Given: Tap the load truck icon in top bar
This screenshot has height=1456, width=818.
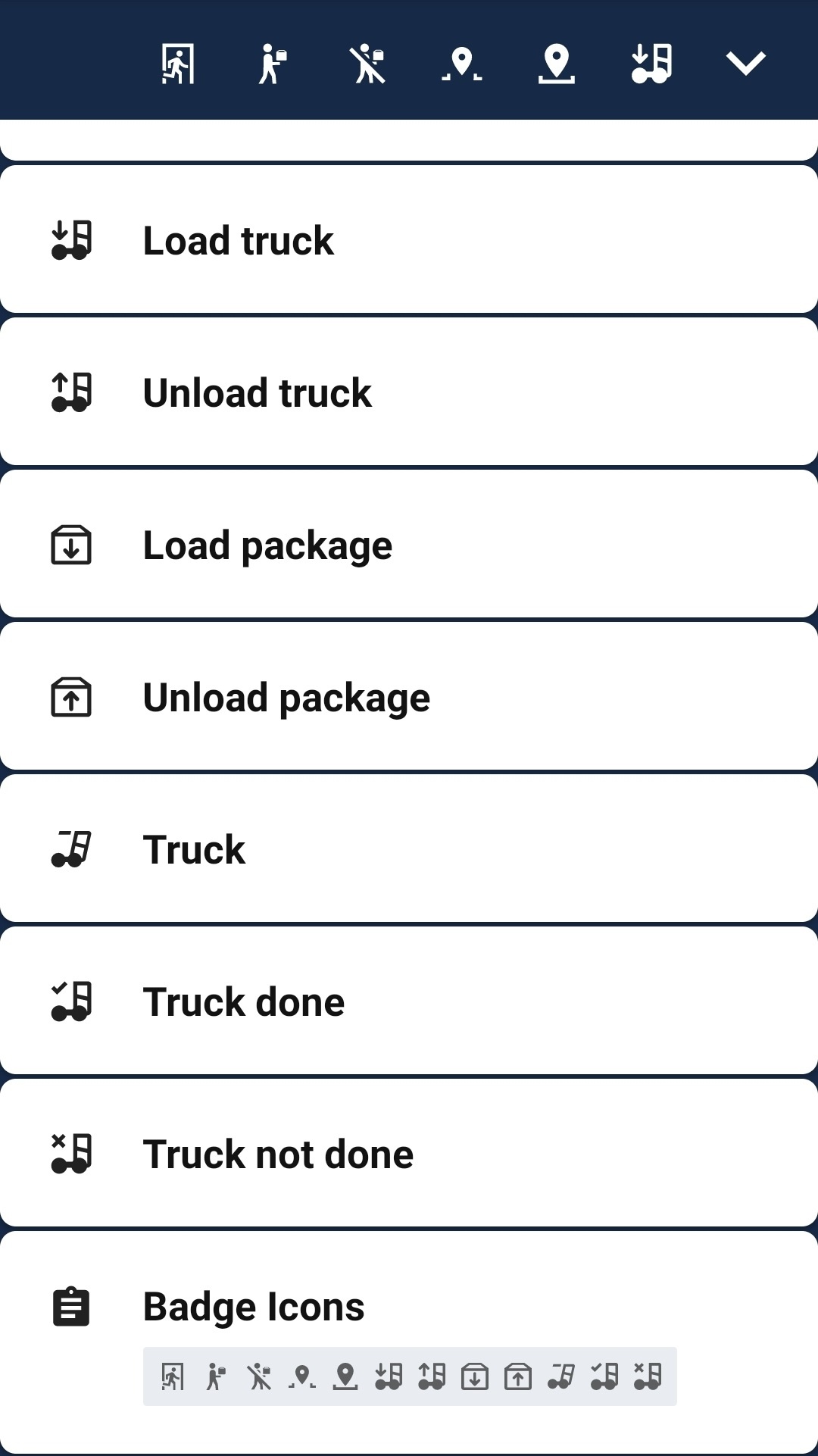Looking at the screenshot, I should 651,64.
